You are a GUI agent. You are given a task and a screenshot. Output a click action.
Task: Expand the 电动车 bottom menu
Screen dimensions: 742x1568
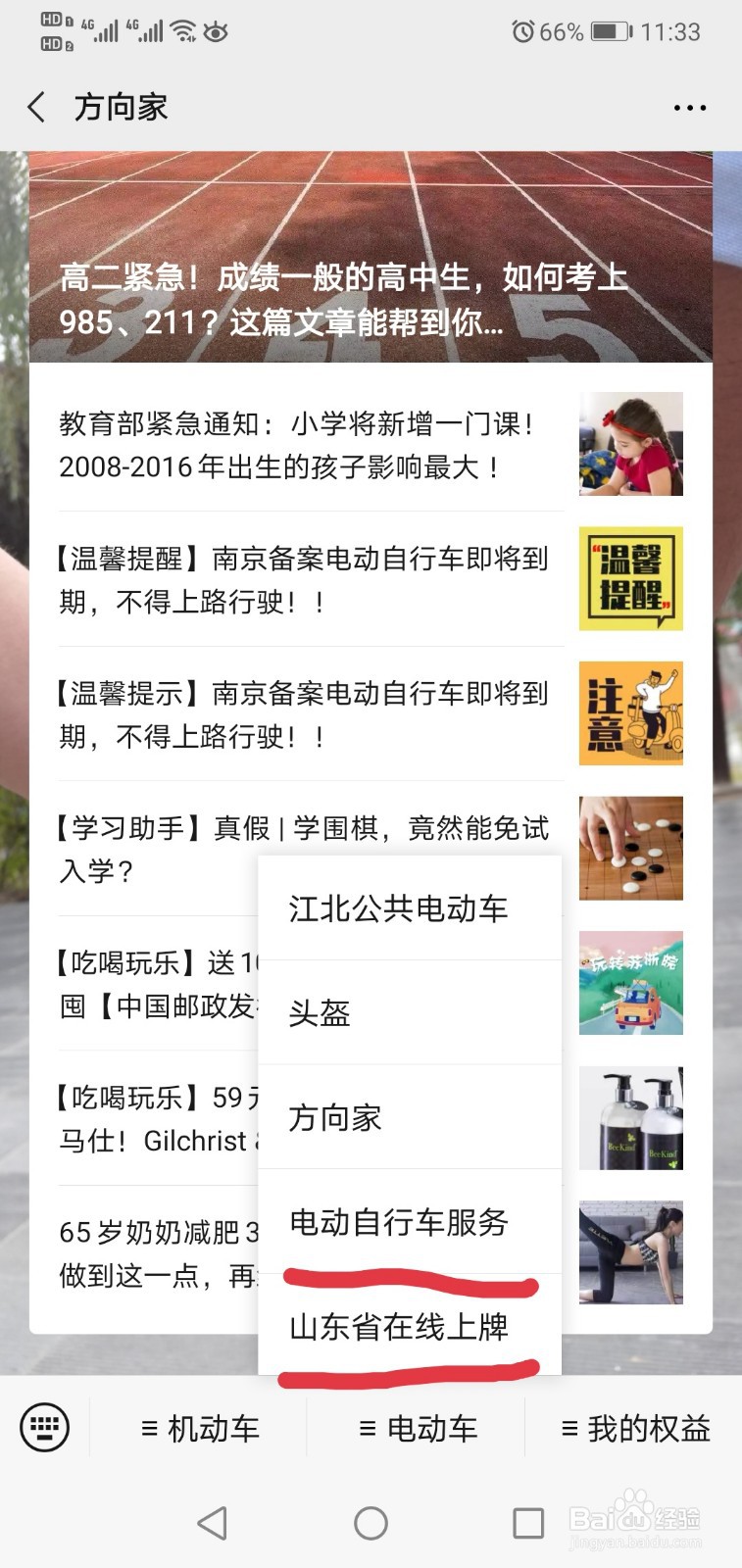coord(418,1429)
